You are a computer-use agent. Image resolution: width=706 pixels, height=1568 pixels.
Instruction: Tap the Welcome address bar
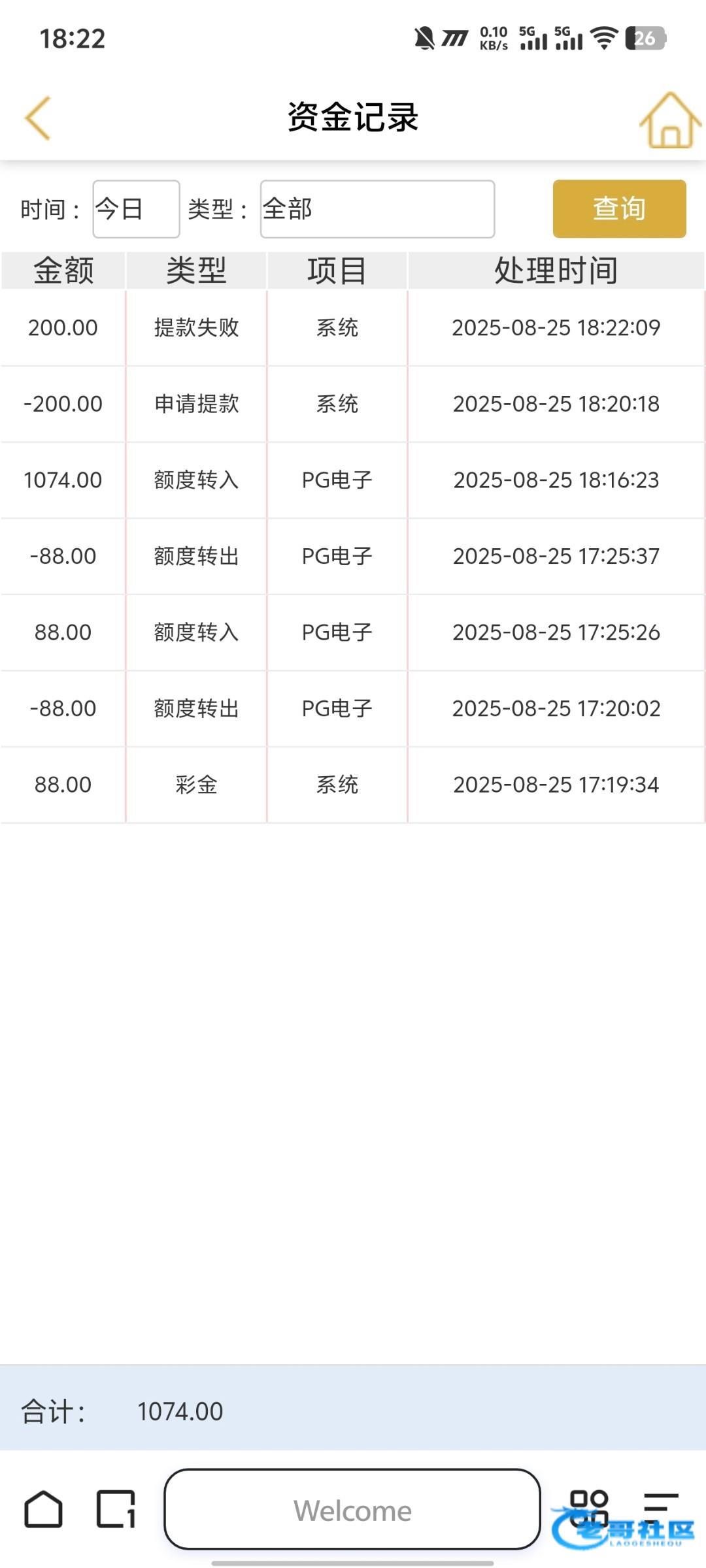click(352, 1509)
